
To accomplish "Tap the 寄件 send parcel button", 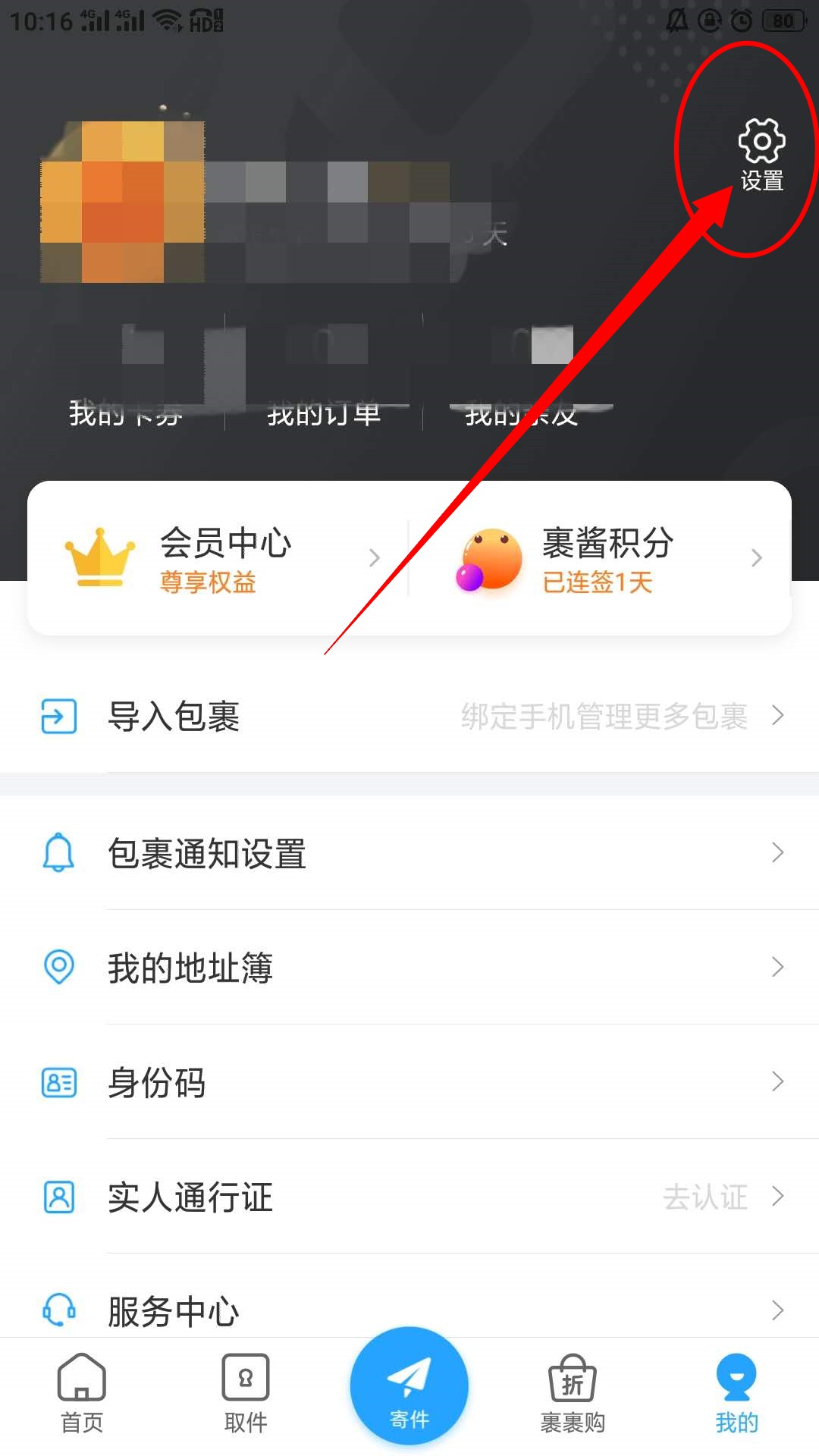I will click(409, 1386).
